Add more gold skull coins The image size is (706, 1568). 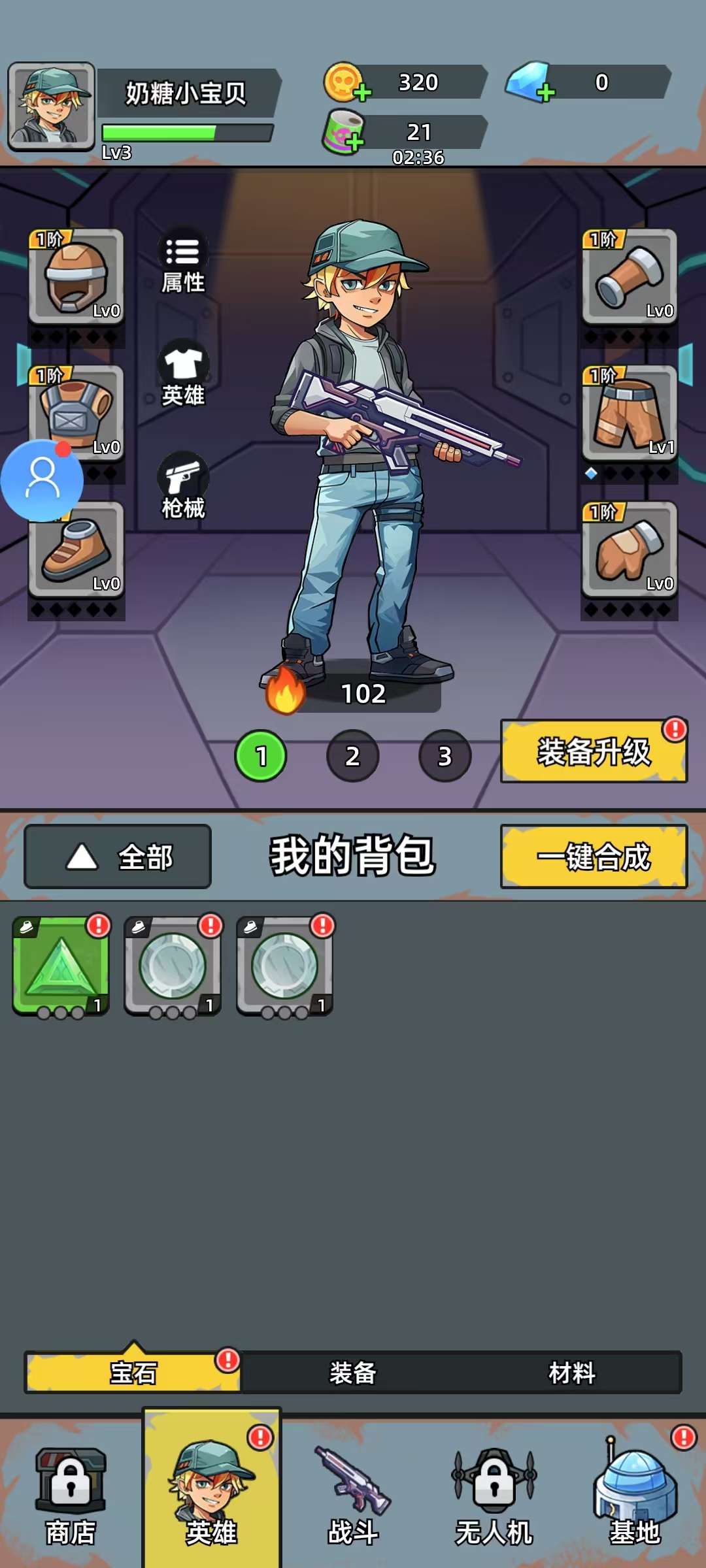point(362,93)
